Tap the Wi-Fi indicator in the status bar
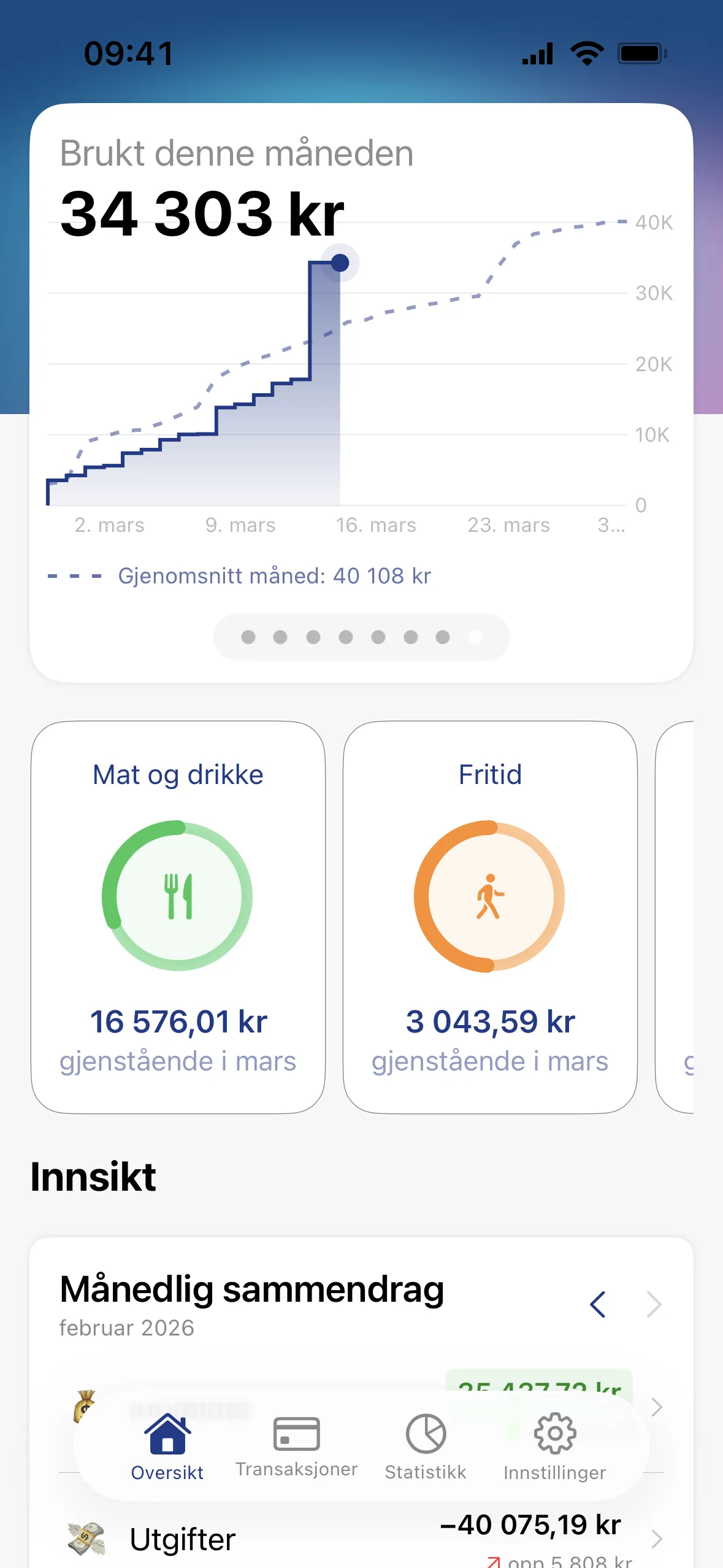Screen dimensions: 723x1568 [x=586, y=54]
